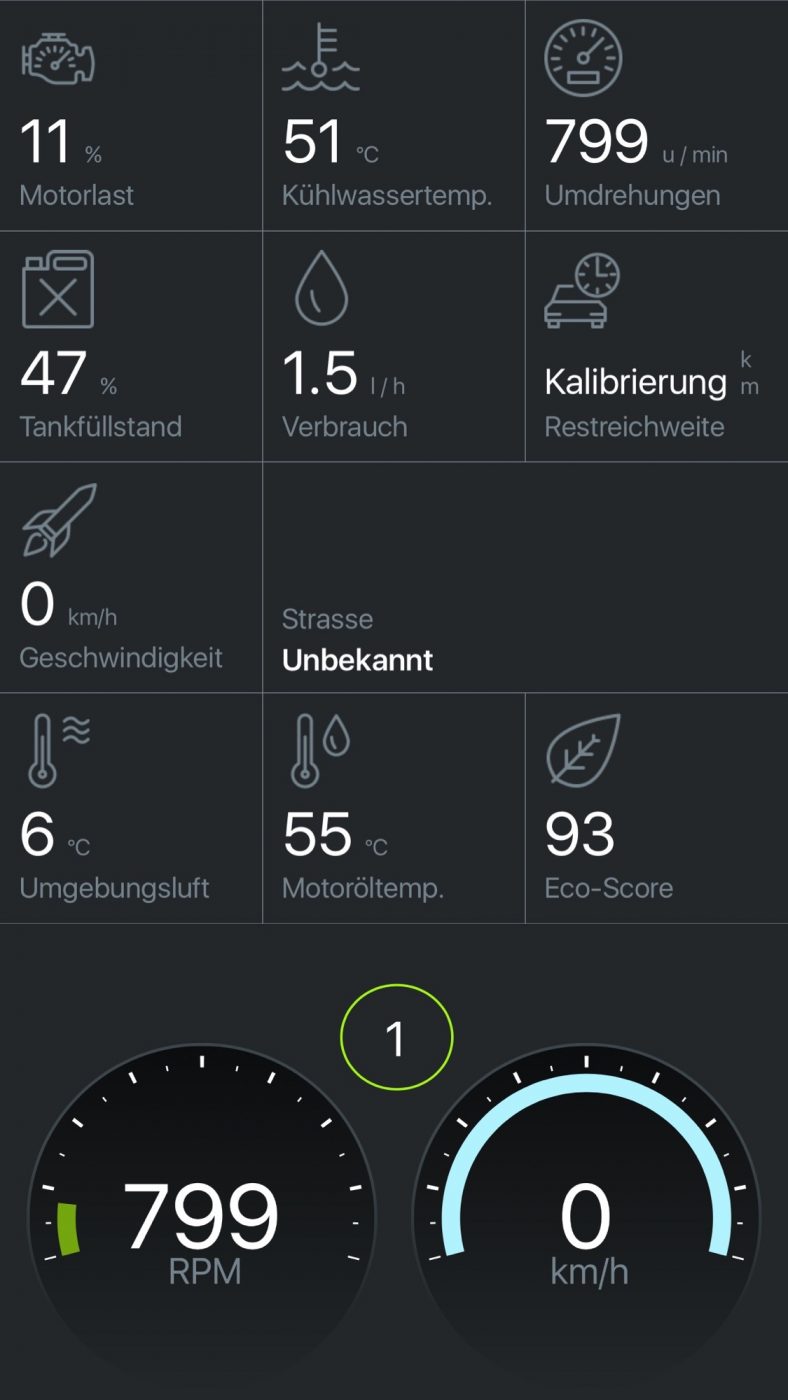The height and width of the screenshot is (1400, 788).
Task: Tap the Geschwindigkeit tile
Action: point(131,577)
